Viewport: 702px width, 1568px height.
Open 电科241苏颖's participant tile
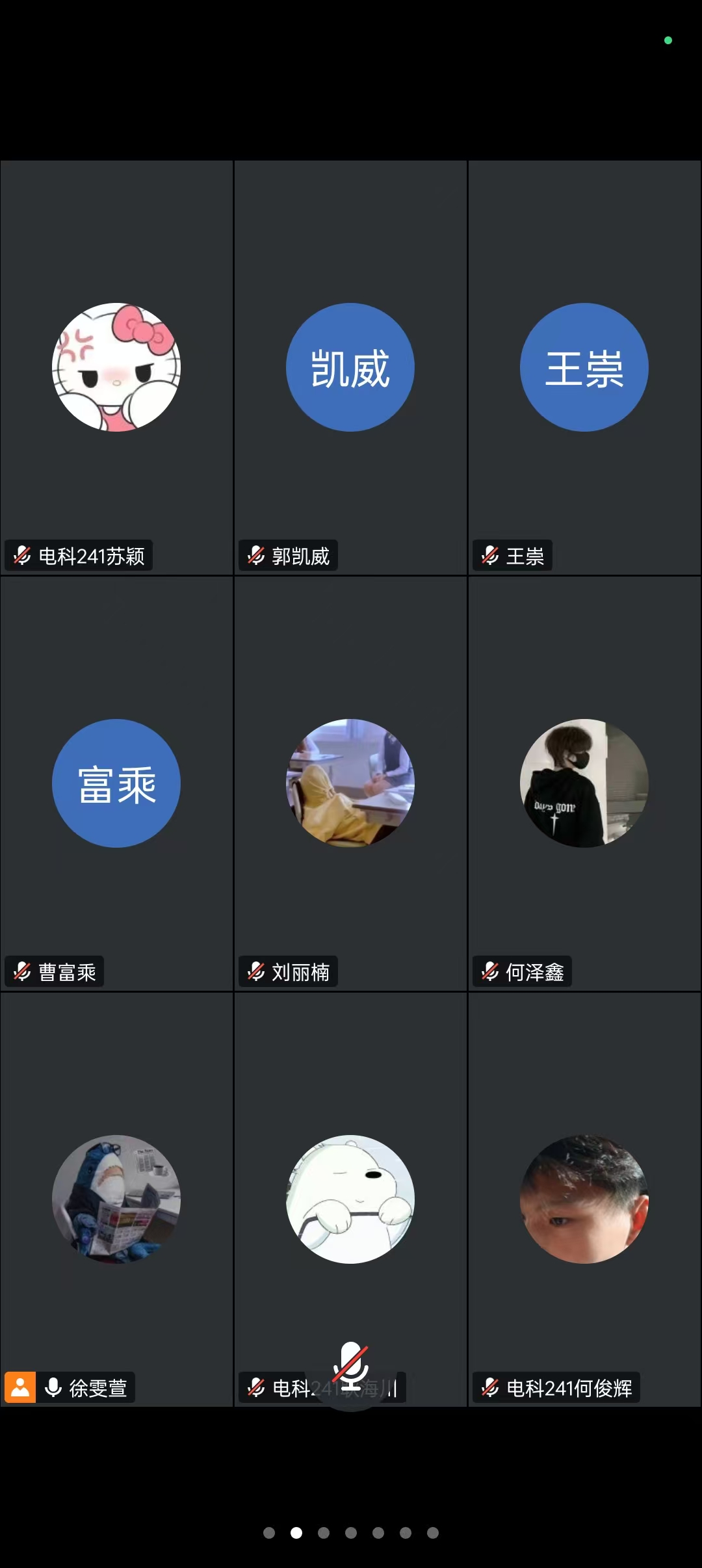(x=116, y=367)
